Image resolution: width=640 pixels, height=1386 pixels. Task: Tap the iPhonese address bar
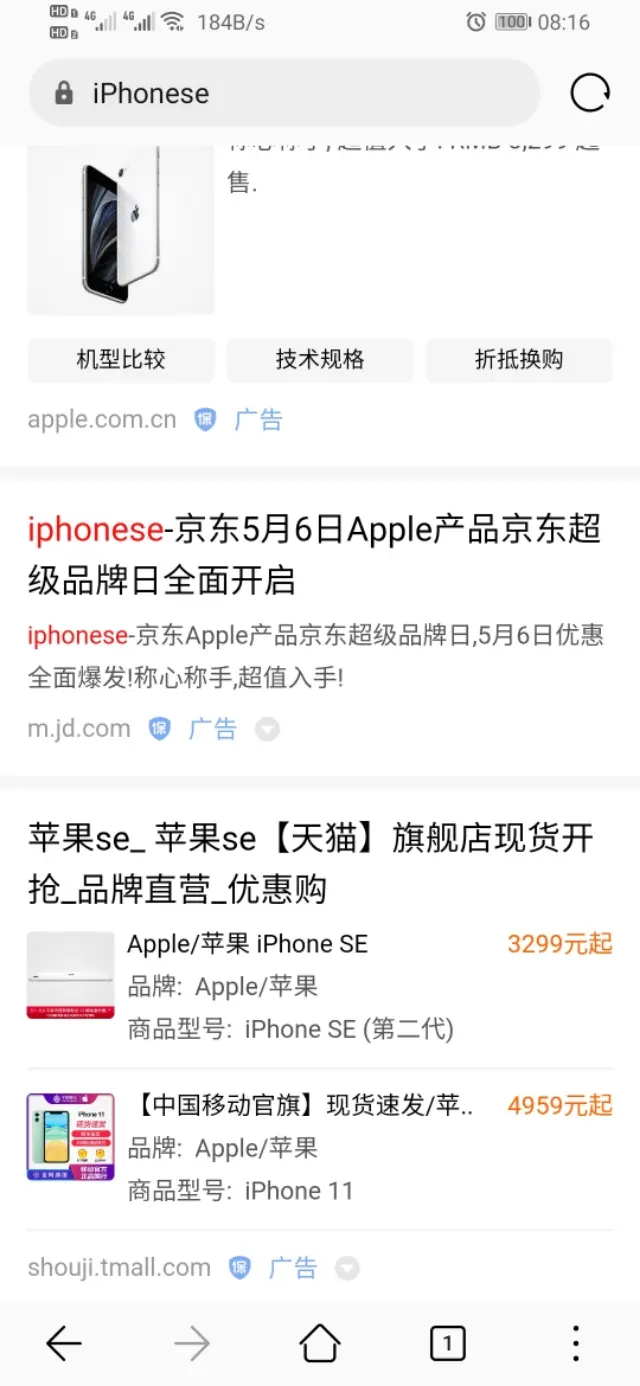(x=284, y=94)
